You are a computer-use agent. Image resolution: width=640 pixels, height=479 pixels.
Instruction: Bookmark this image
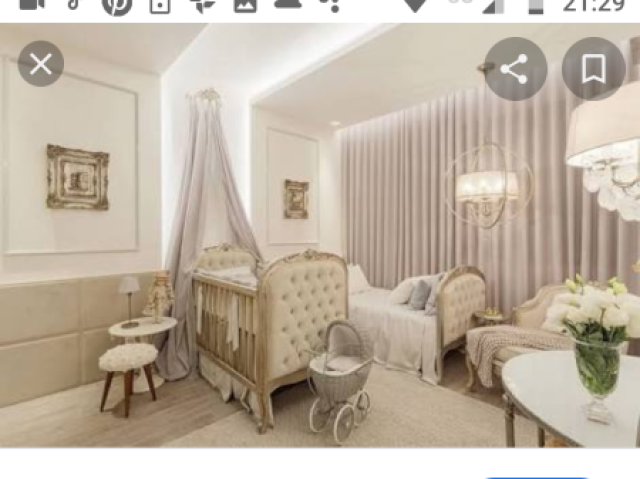pos(593,69)
